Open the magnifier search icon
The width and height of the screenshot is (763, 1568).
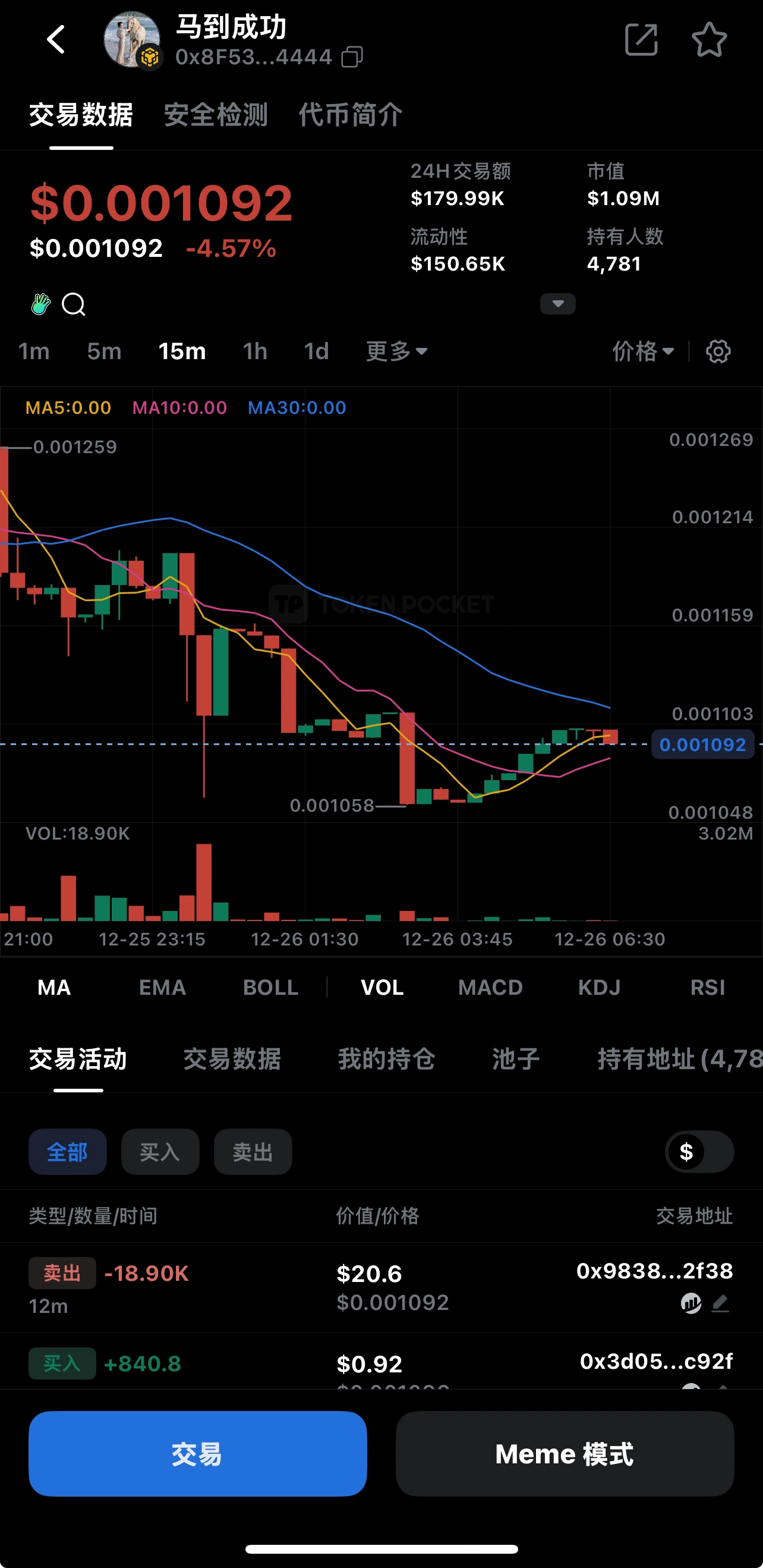74,304
